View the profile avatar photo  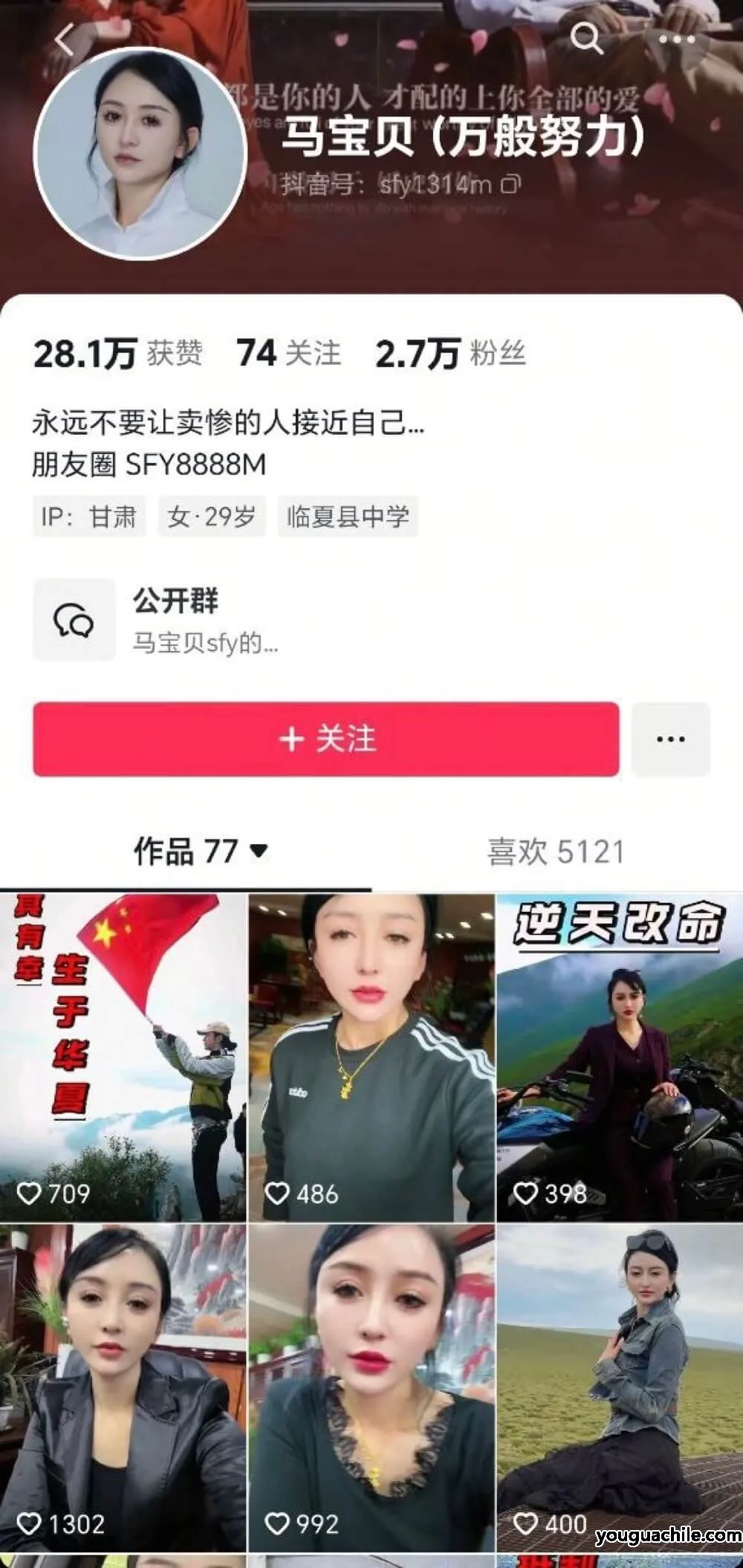(141, 154)
